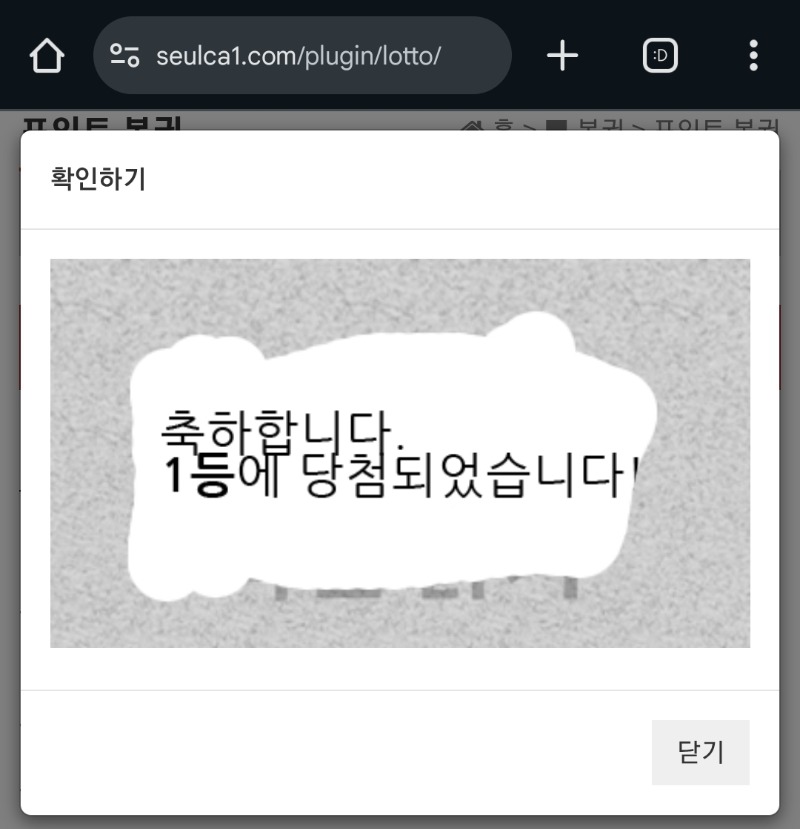The image size is (800, 829).
Task: Go to the browser home page
Action: (x=47, y=56)
